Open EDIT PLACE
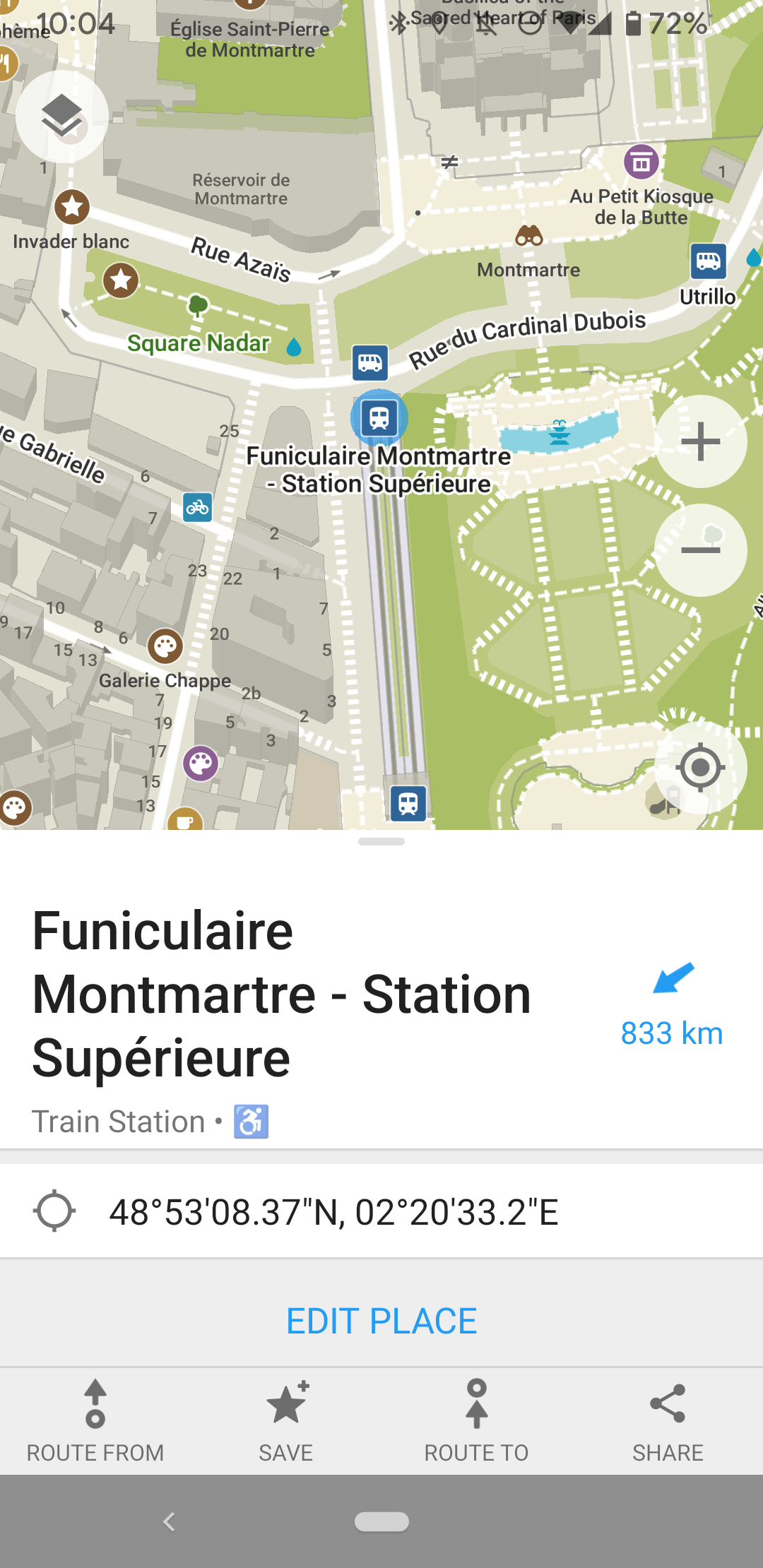Image resolution: width=763 pixels, height=1568 pixels. tap(381, 1319)
